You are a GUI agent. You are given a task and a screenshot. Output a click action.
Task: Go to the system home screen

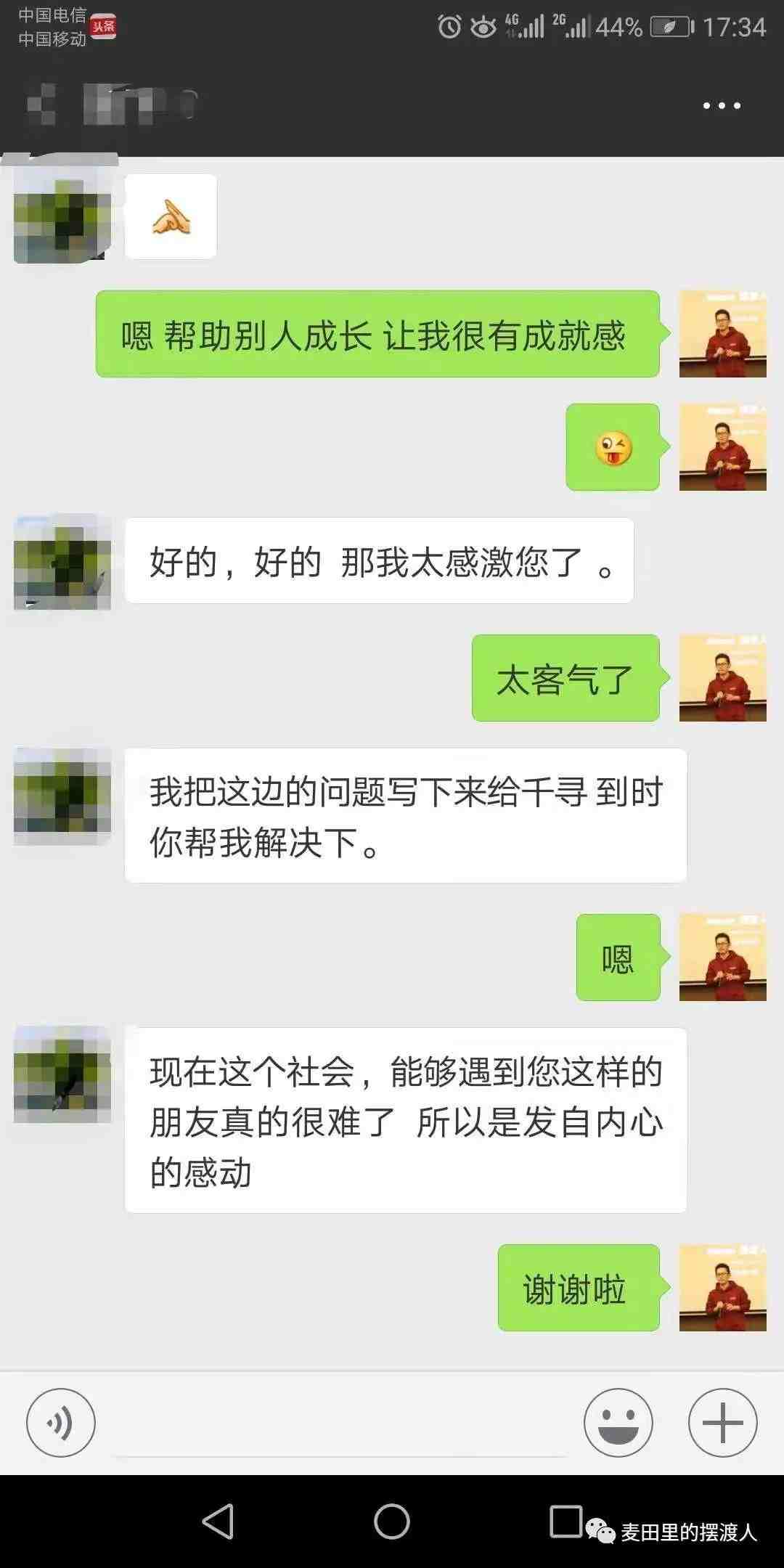392,1522
